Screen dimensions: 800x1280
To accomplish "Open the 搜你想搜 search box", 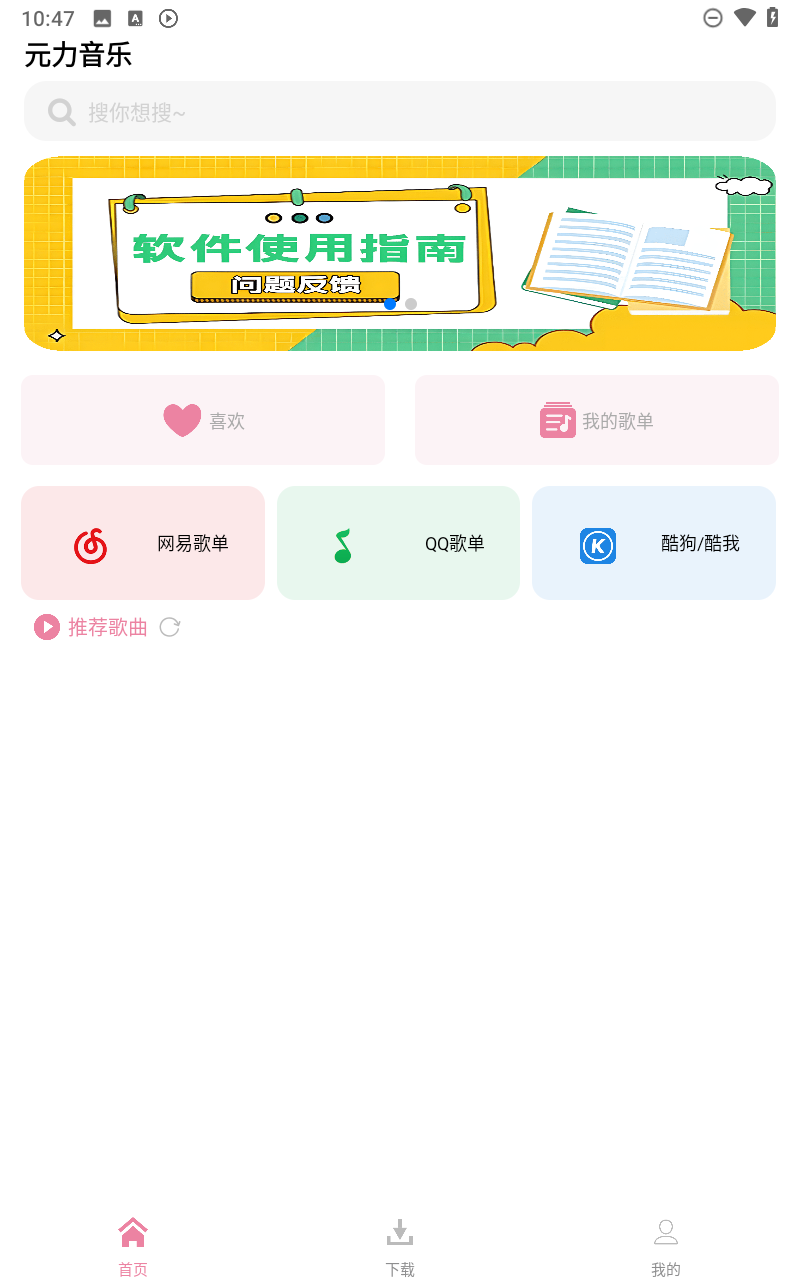I will point(400,111).
